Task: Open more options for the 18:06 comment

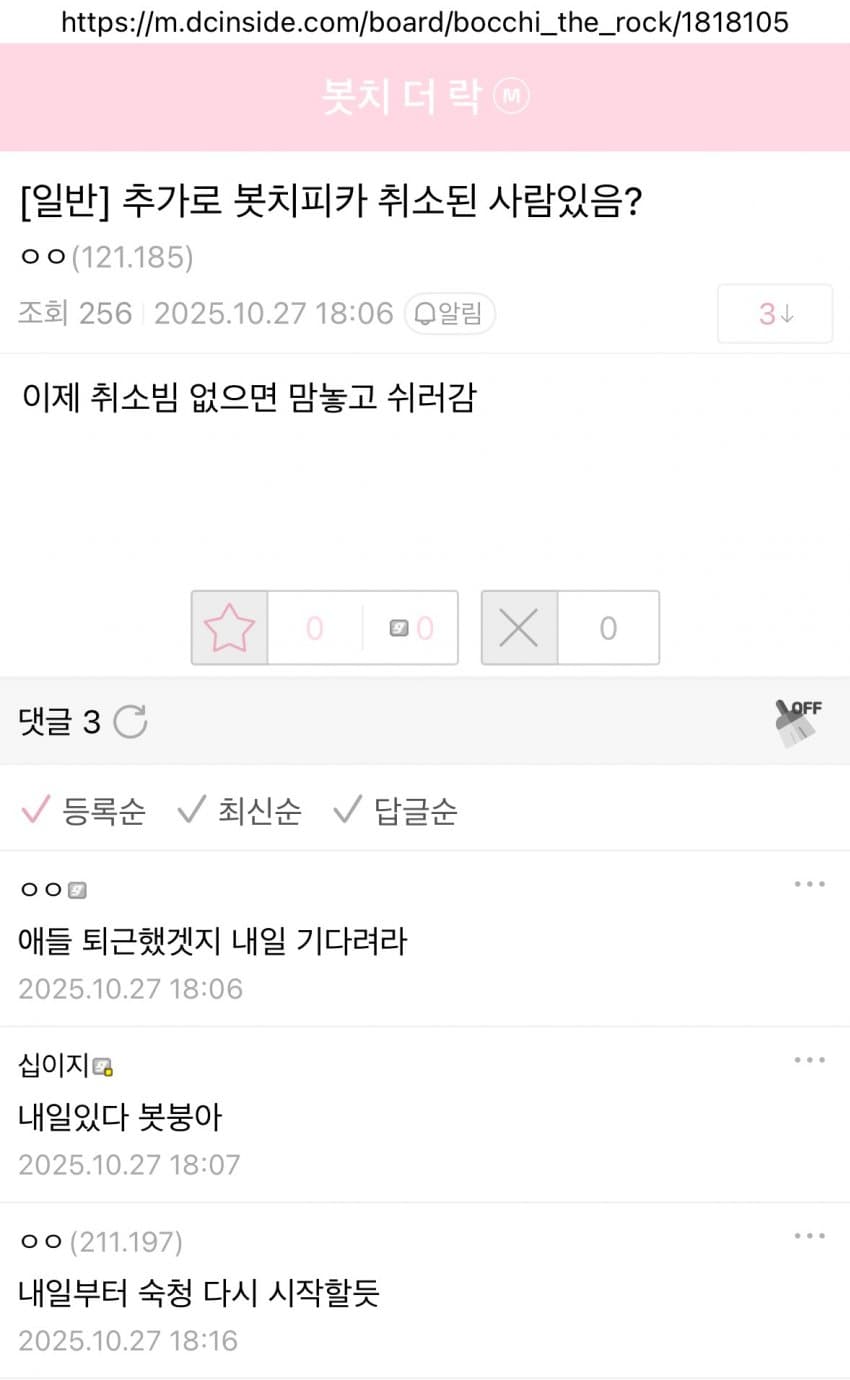Action: click(x=809, y=884)
